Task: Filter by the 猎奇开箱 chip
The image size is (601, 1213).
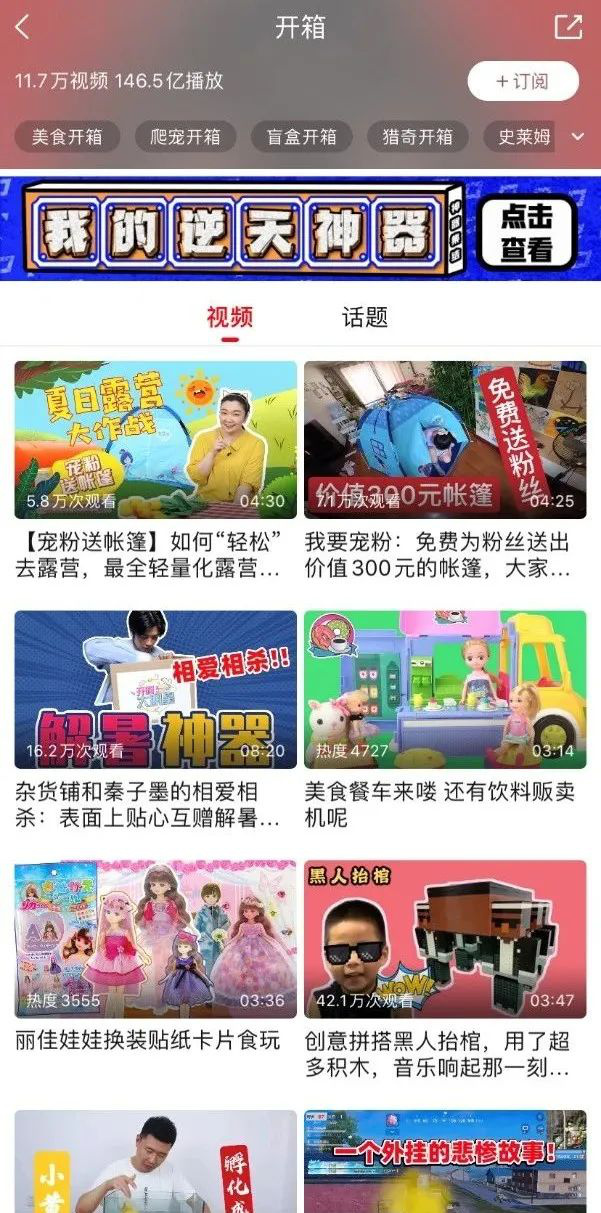Action: tap(417, 136)
